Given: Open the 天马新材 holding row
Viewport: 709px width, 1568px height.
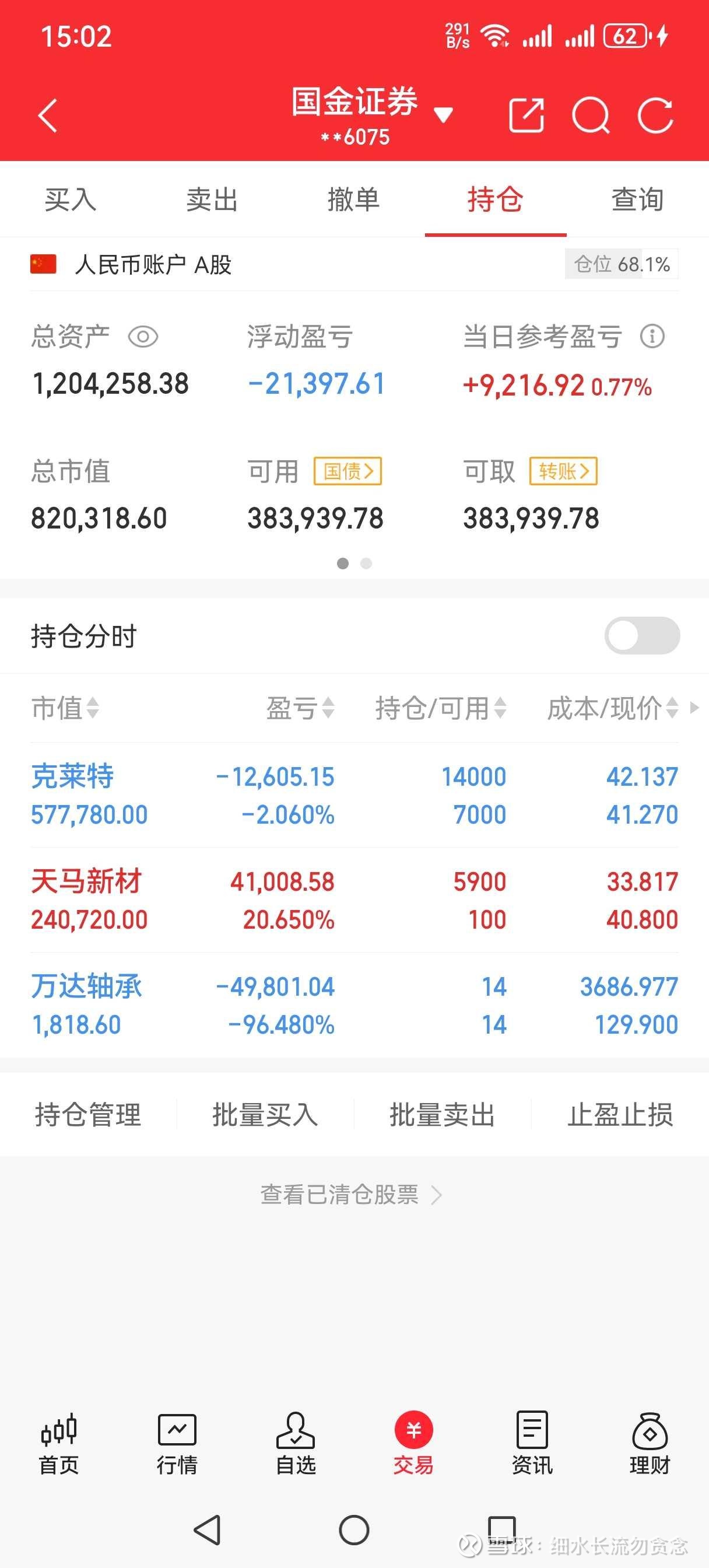Looking at the screenshot, I should 354,900.
